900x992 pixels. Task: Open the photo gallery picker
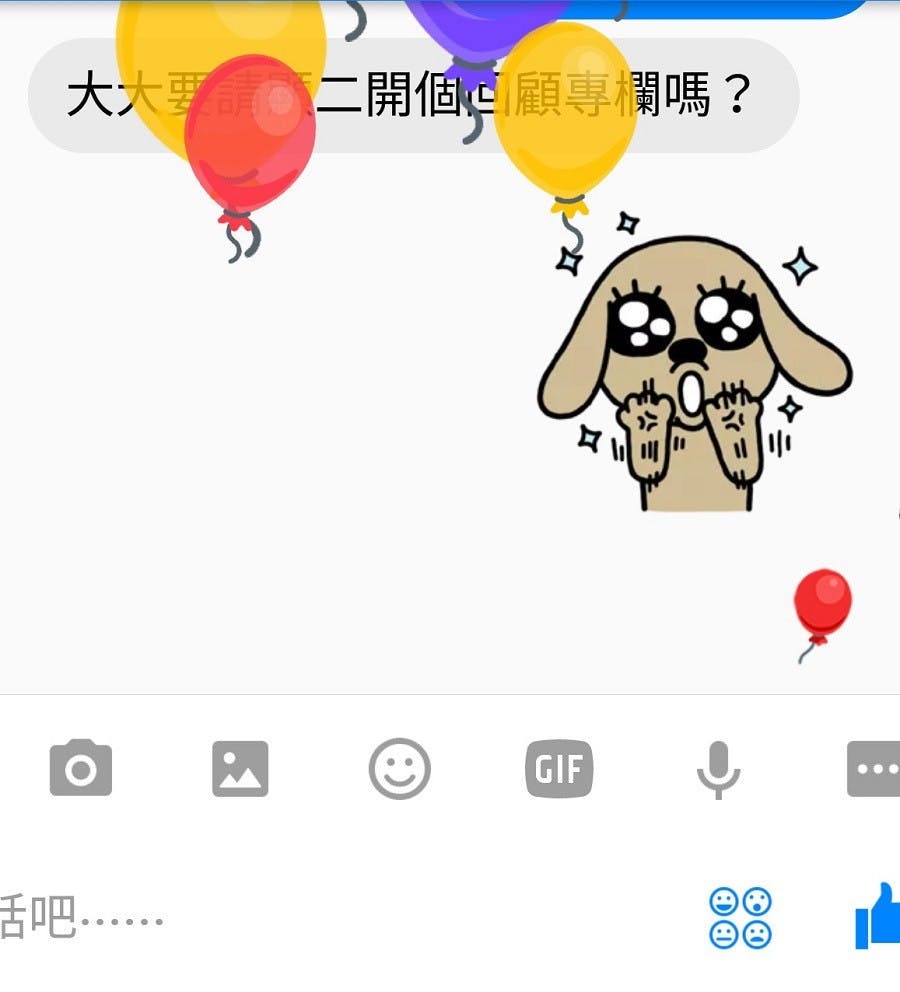click(240, 768)
